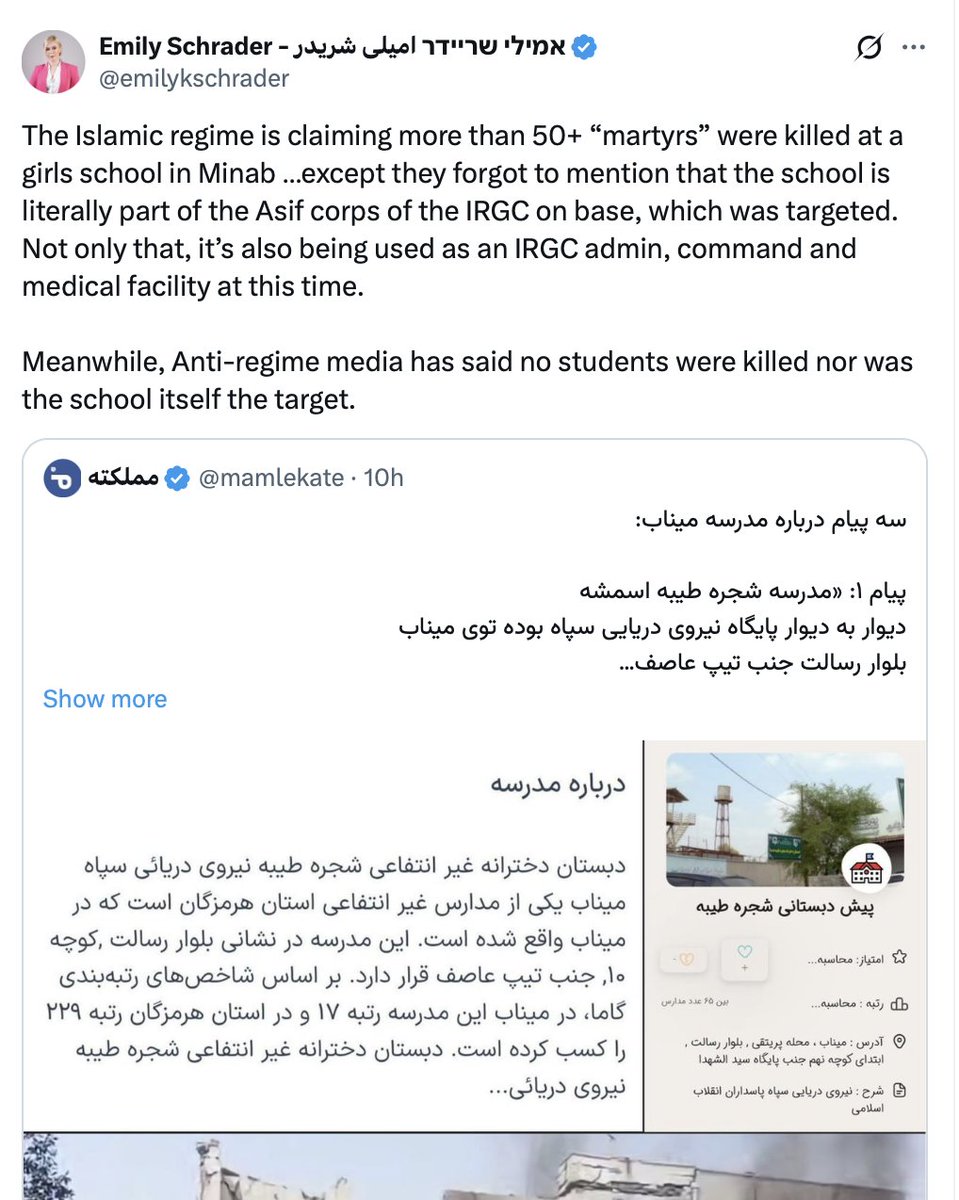This screenshot has height=1200, width=959.
Task: Open the mamlekate avatar in quoted post
Action: [63, 478]
